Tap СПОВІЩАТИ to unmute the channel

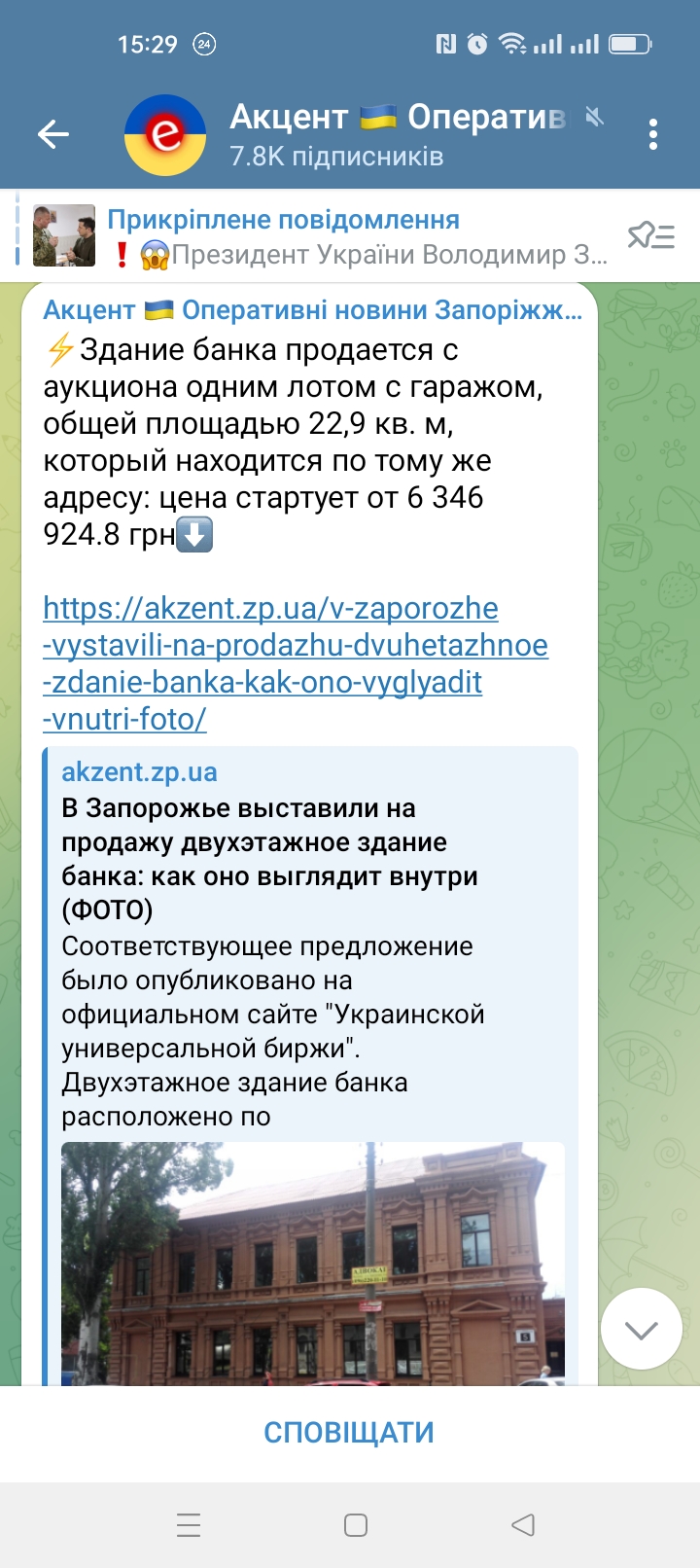coord(349,1433)
